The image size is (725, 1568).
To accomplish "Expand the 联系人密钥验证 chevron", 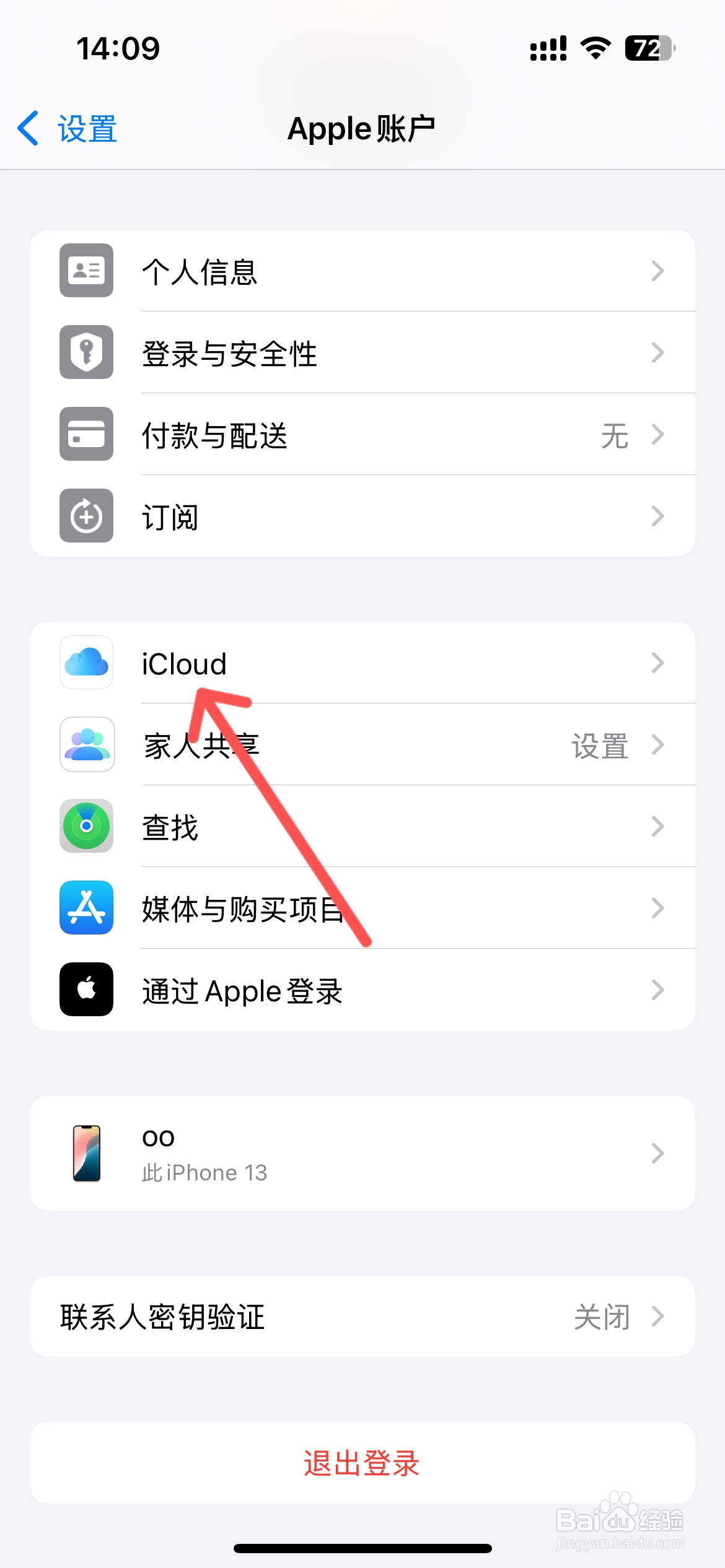I will 658,1316.
